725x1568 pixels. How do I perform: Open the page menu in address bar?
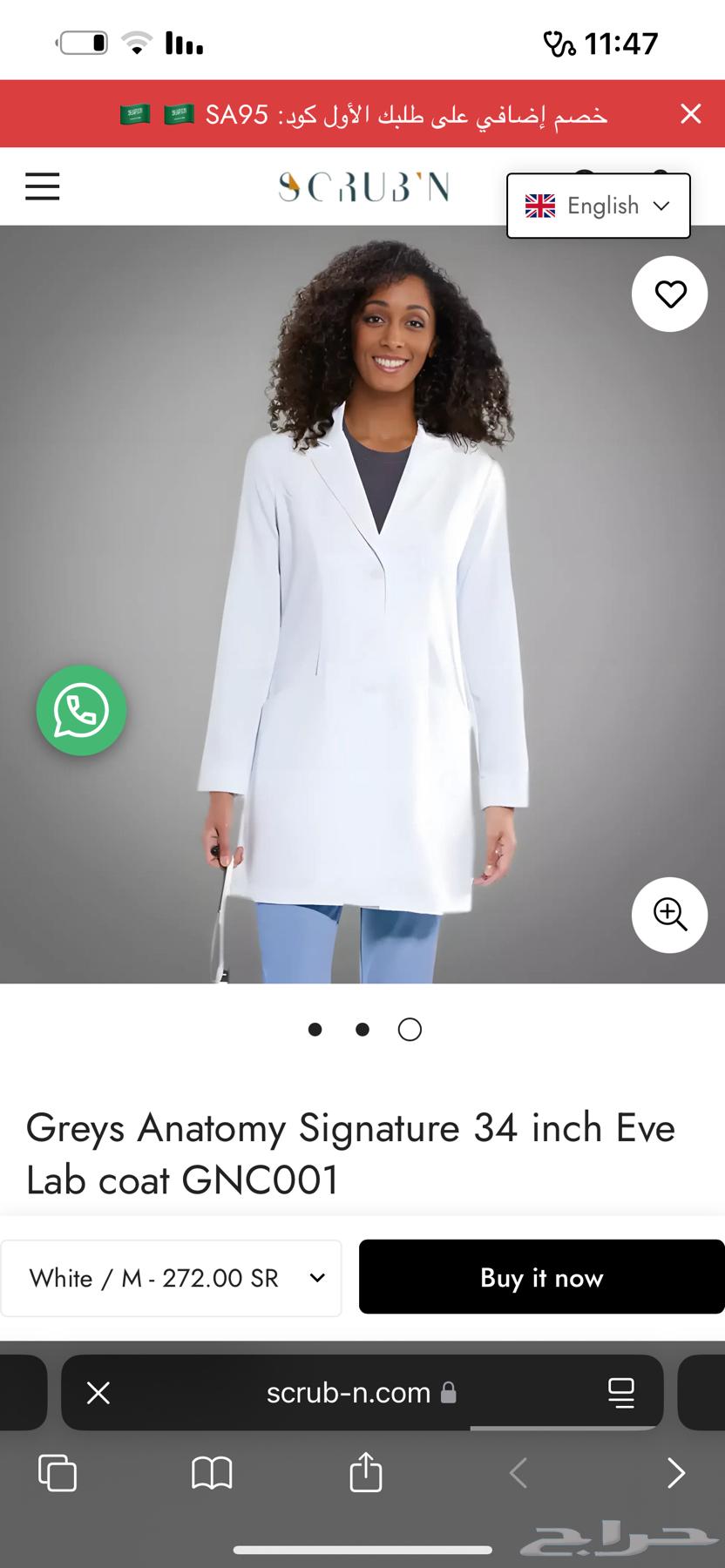pos(620,1393)
